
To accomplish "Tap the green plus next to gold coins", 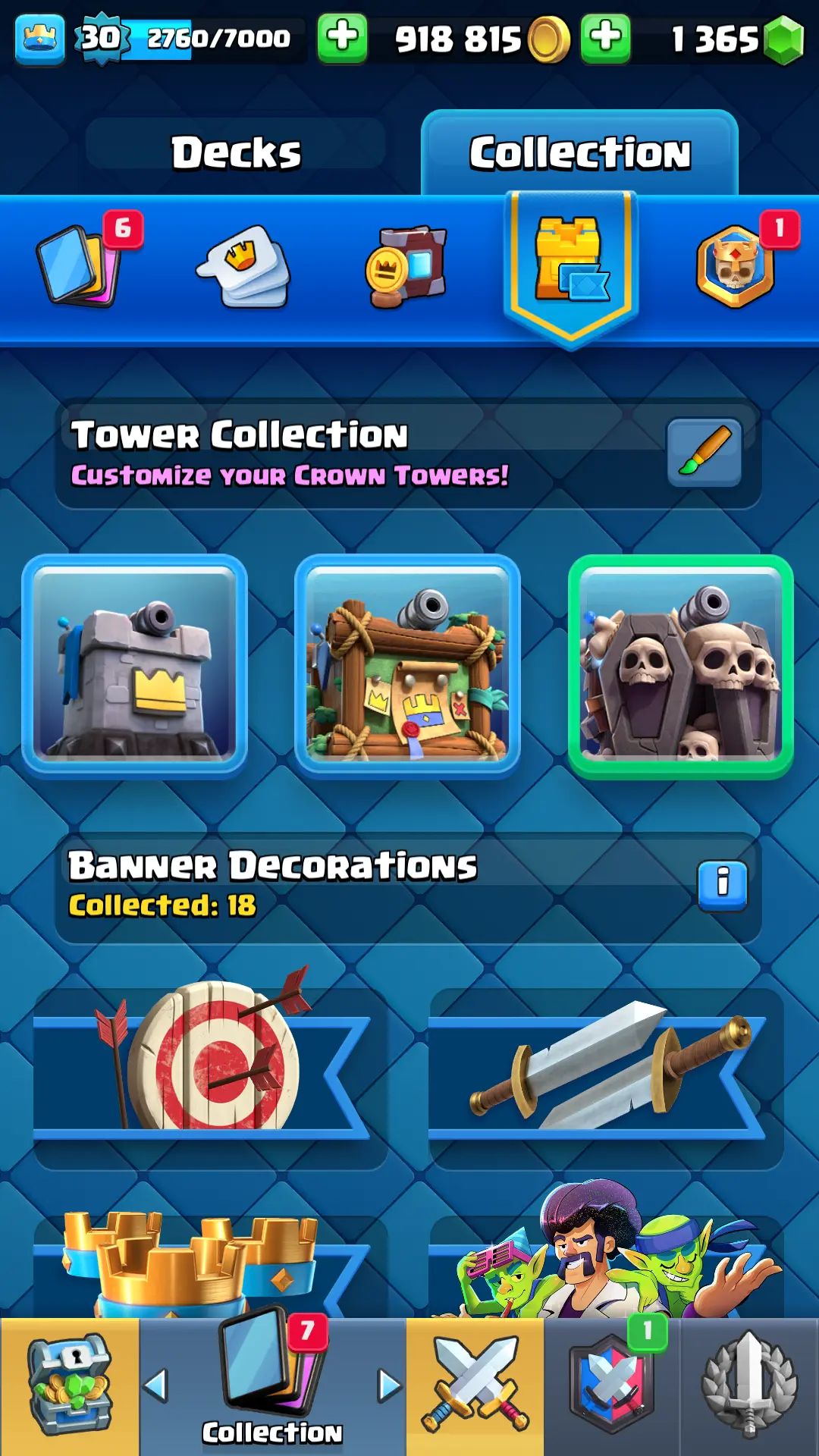I will tap(605, 38).
